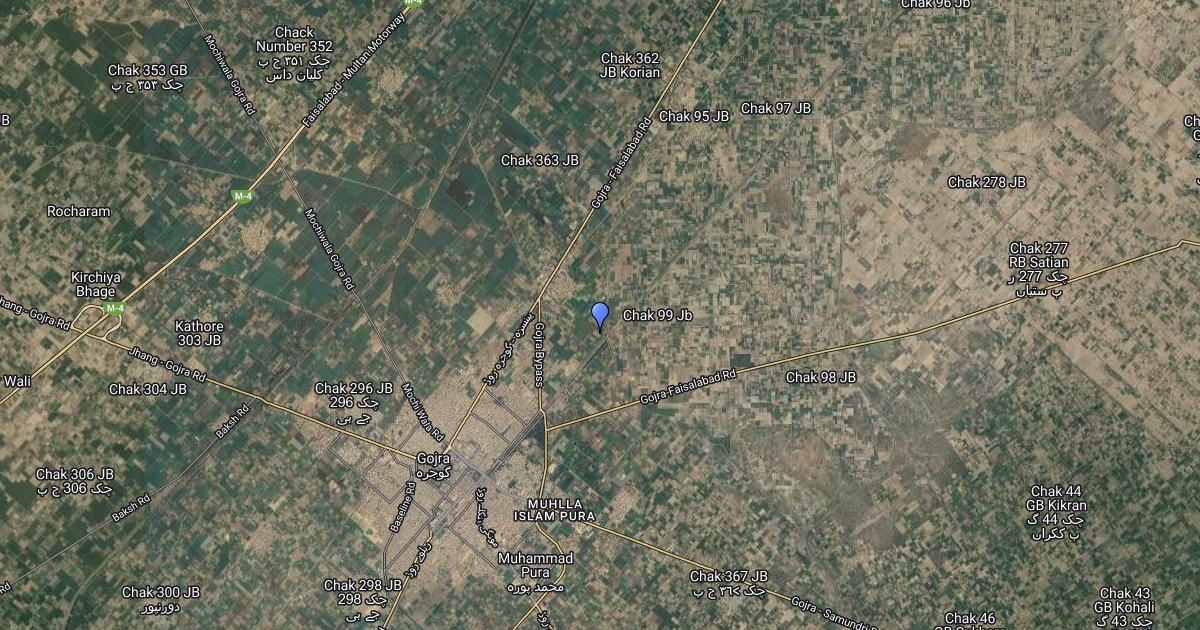Tap the blue location pin near Chak 99 Jb

point(600,315)
